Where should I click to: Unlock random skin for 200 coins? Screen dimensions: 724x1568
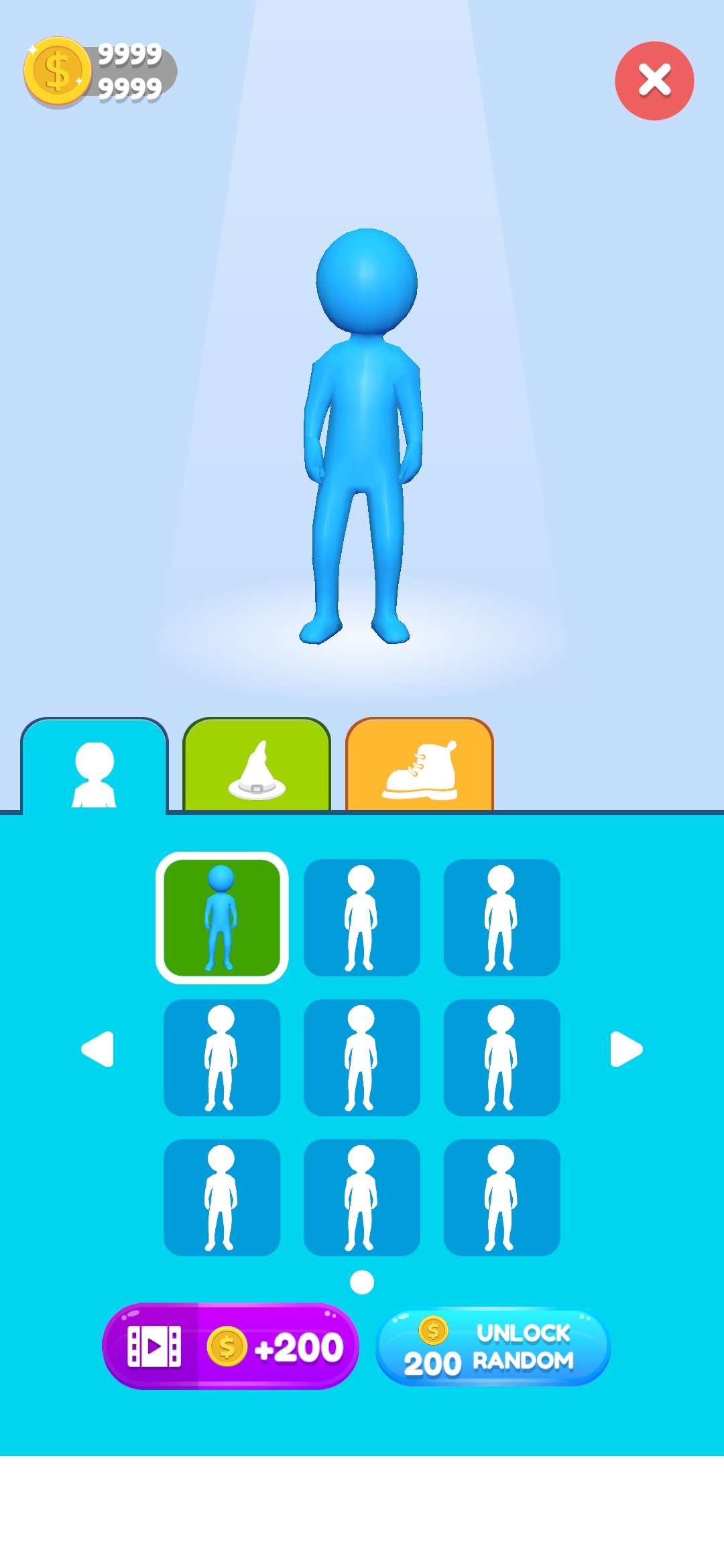[x=493, y=1346]
